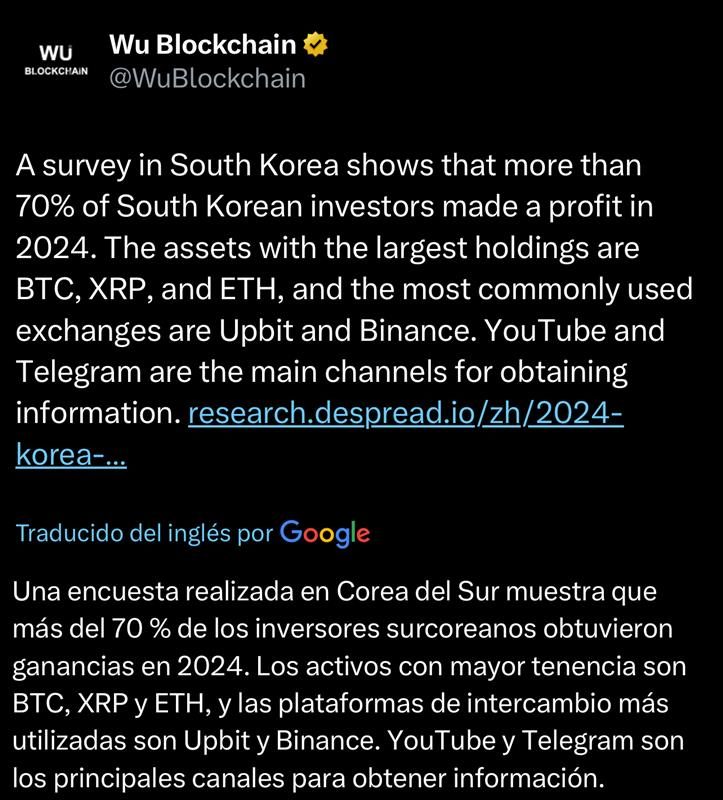Open the Wu Blockchain account name
The image size is (723, 800).
coord(202,44)
